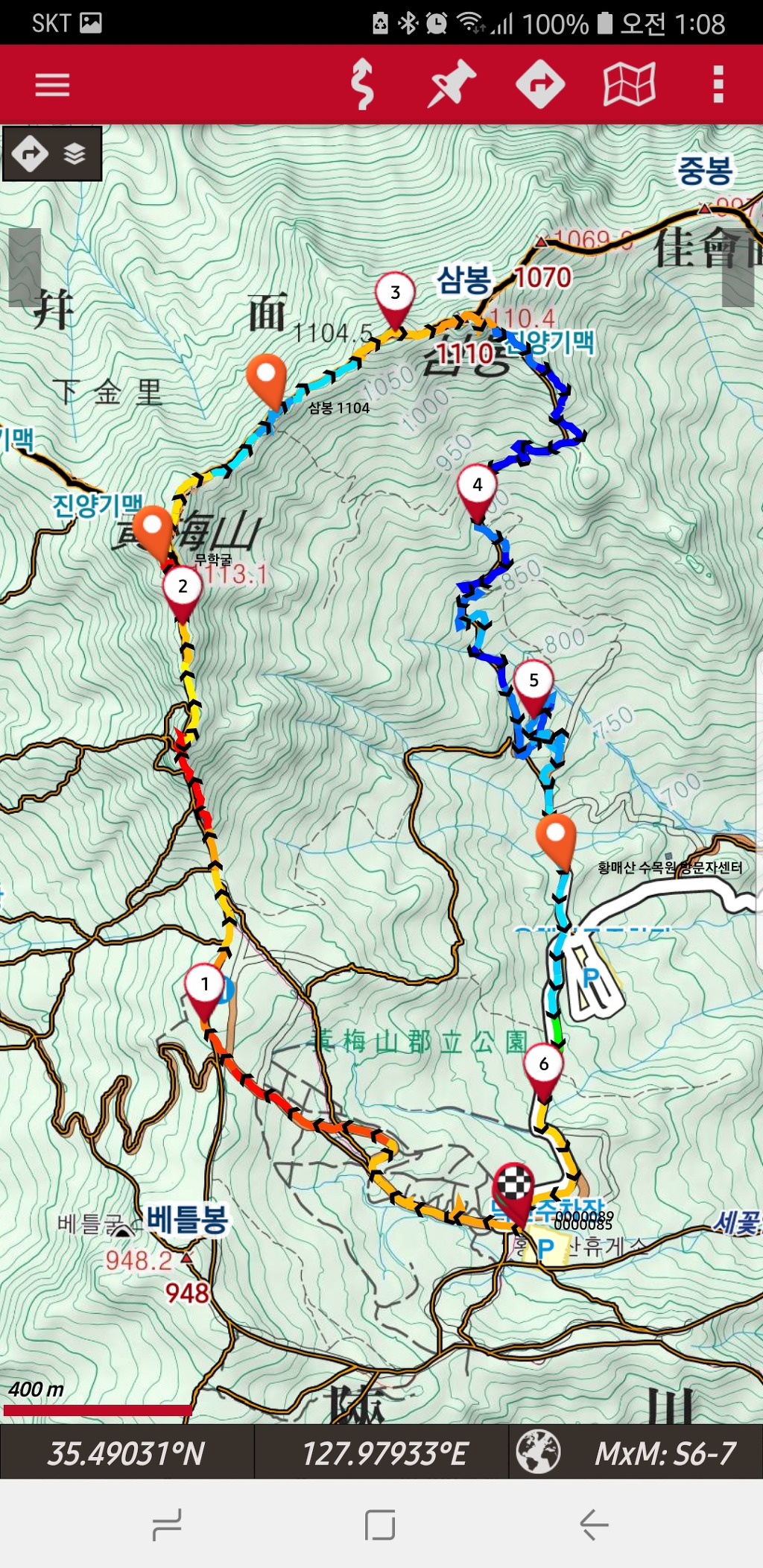Tap the checkered finish flag marker

tap(514, 1185)
